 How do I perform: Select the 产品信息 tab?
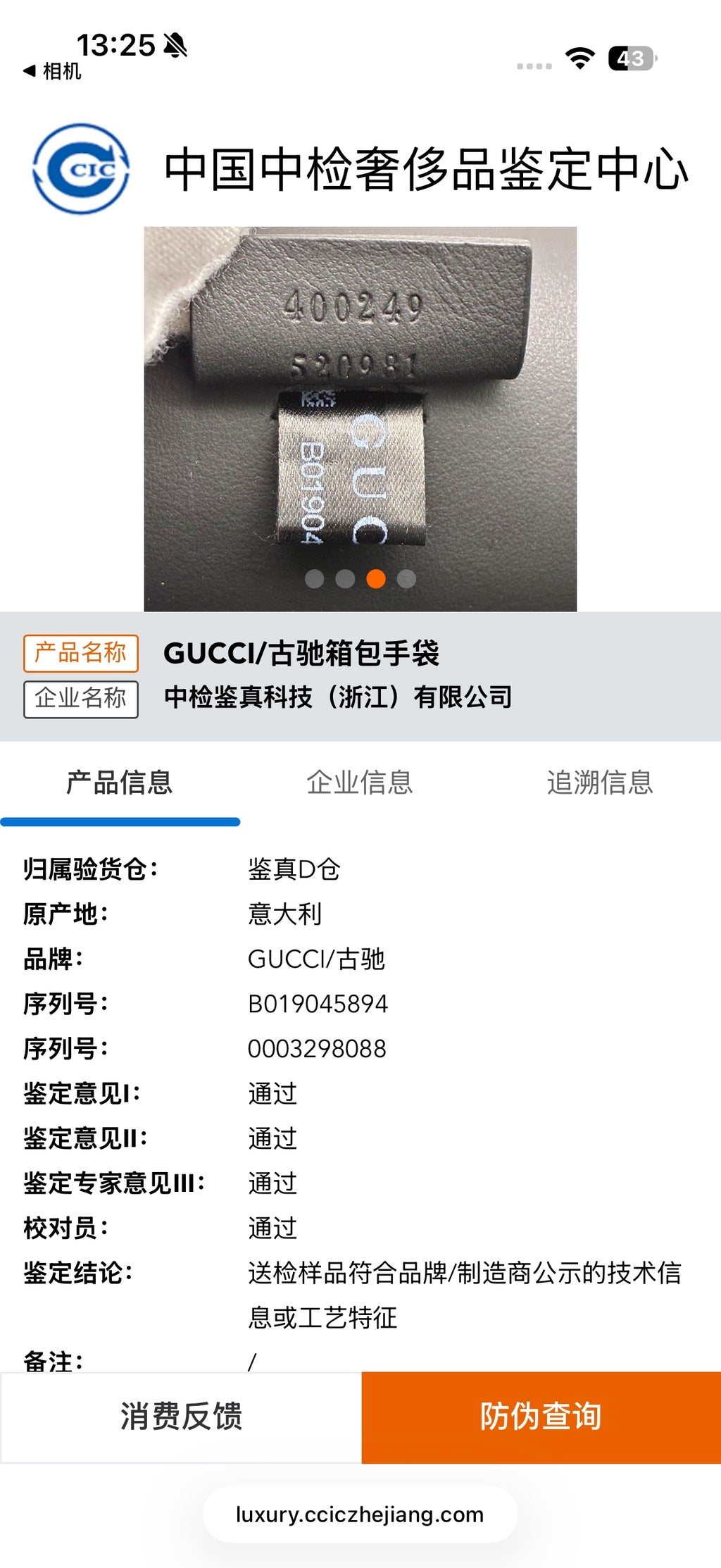point(120,783)
